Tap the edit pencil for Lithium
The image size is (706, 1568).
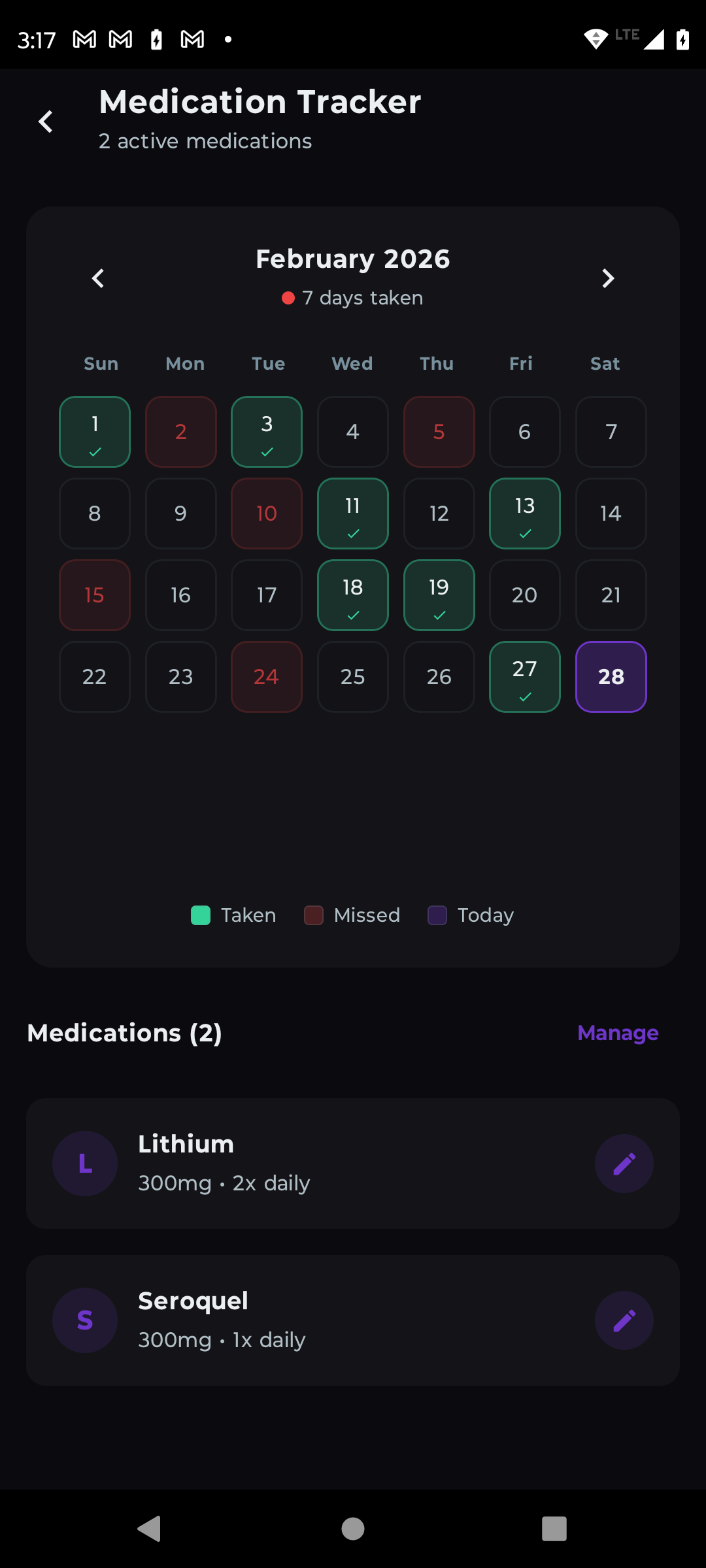click(624, 1163)
